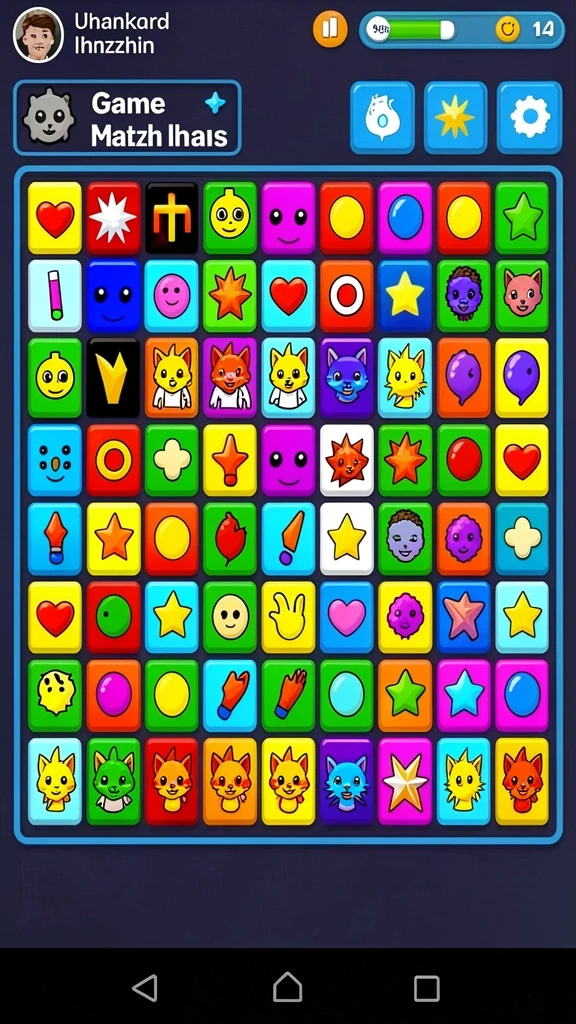
Task: Tap the Game Matzh Ihais banner
Action: [x=127, y=118]
